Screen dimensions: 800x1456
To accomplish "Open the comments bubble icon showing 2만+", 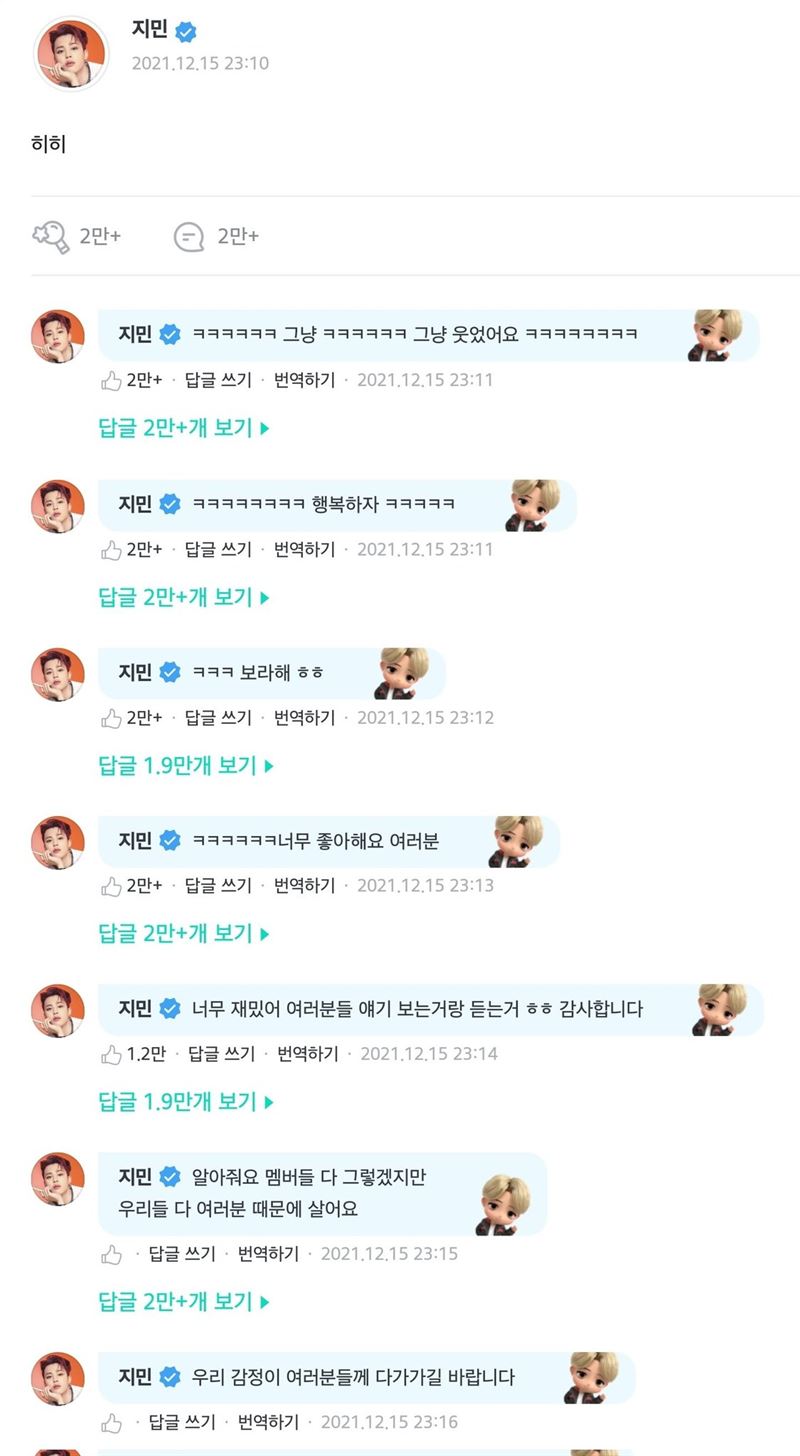I will (189, 236).
